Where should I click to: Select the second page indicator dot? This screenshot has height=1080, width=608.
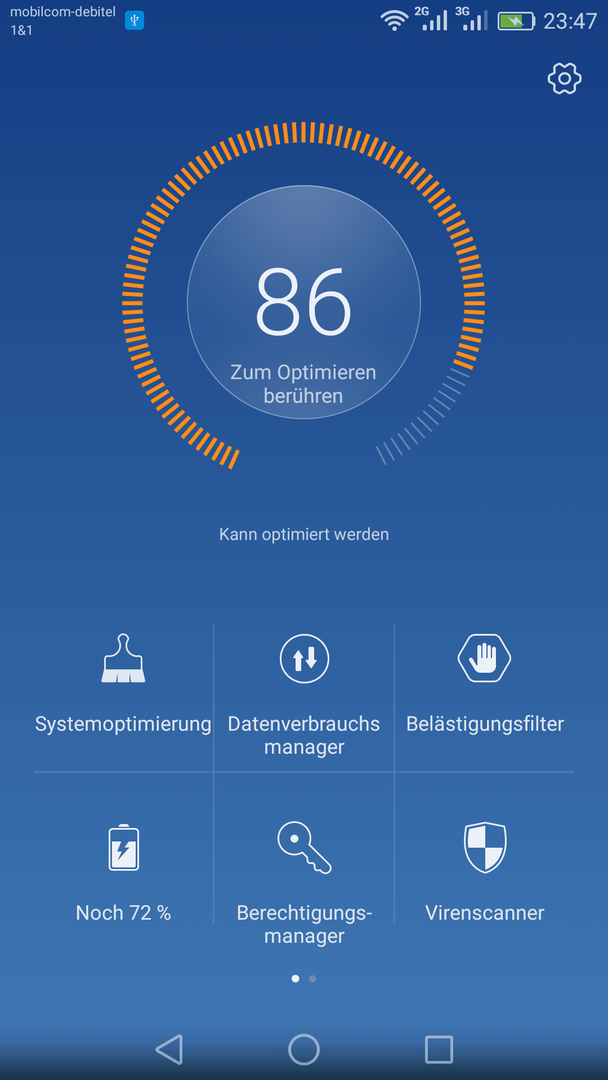(x=313, y=978)
